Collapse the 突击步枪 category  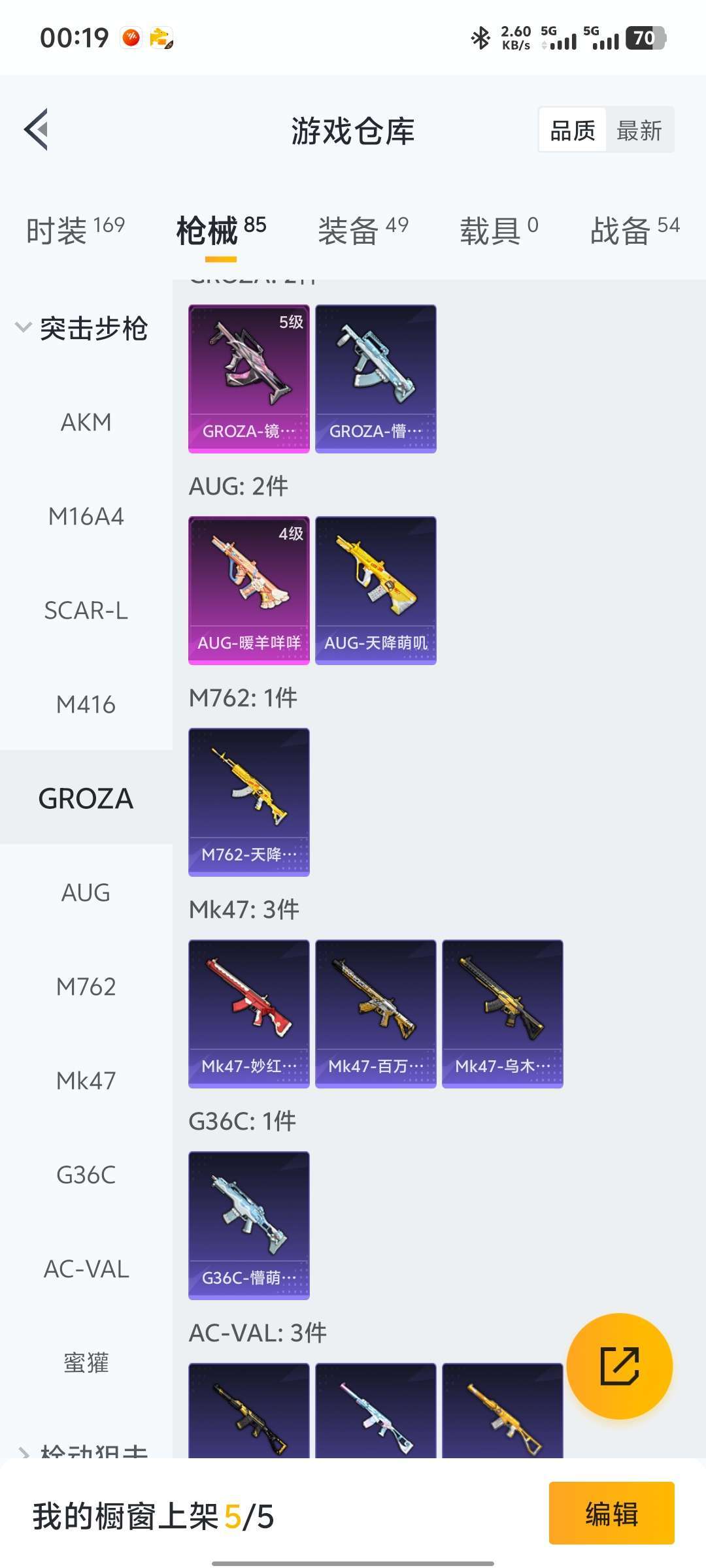click(82, 328)
